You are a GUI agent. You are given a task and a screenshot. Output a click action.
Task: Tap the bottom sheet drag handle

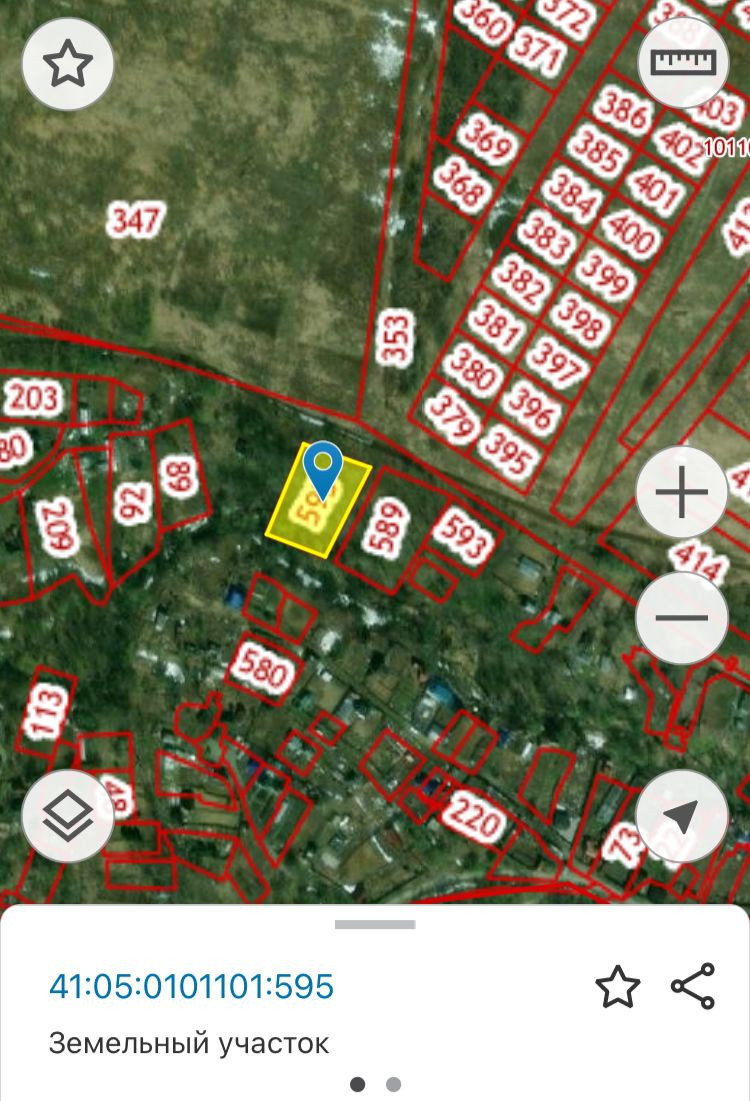(x=374, y=924)
